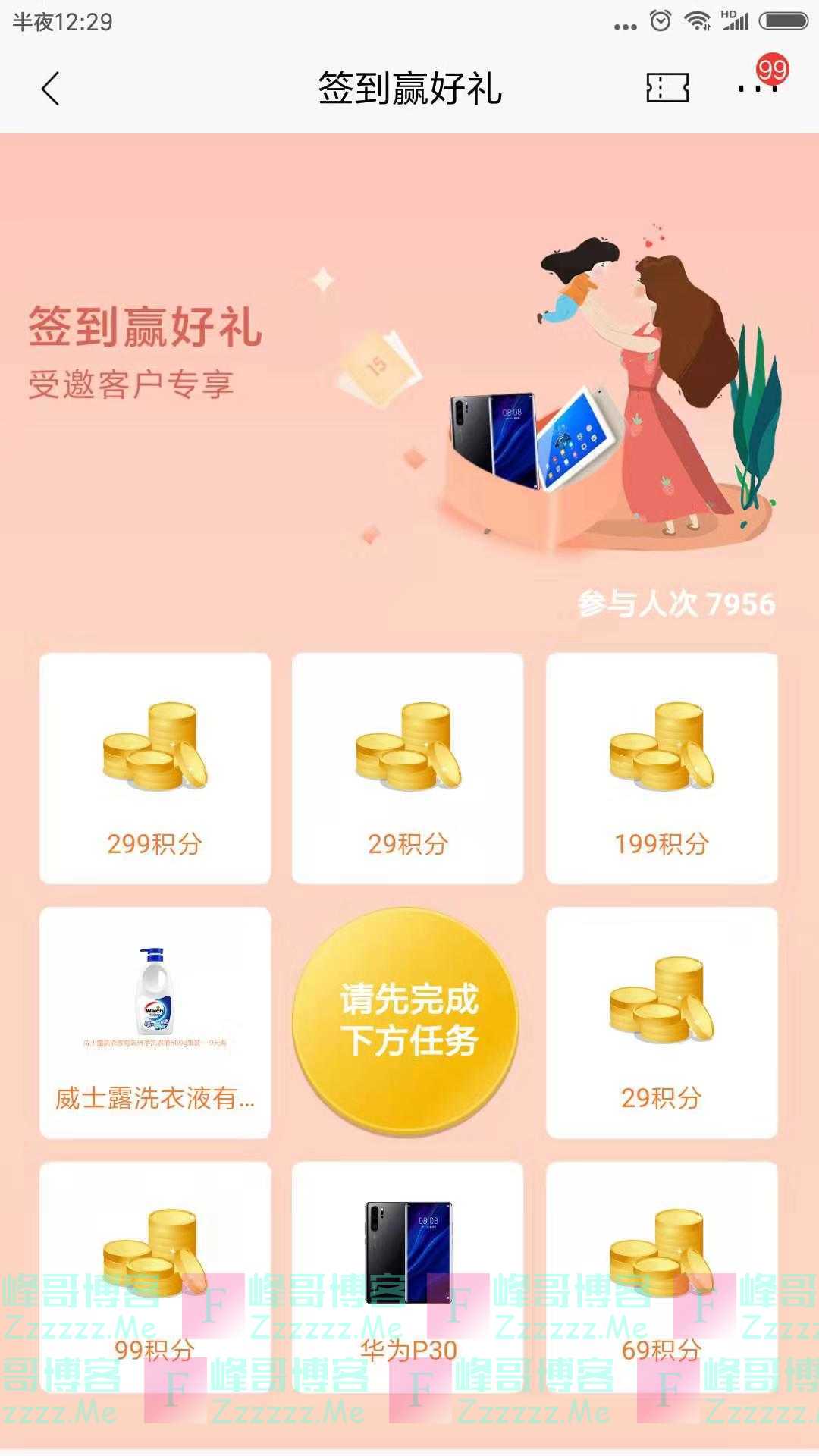
Task: Open the coupon card icon in title bar
Action: 667,87
